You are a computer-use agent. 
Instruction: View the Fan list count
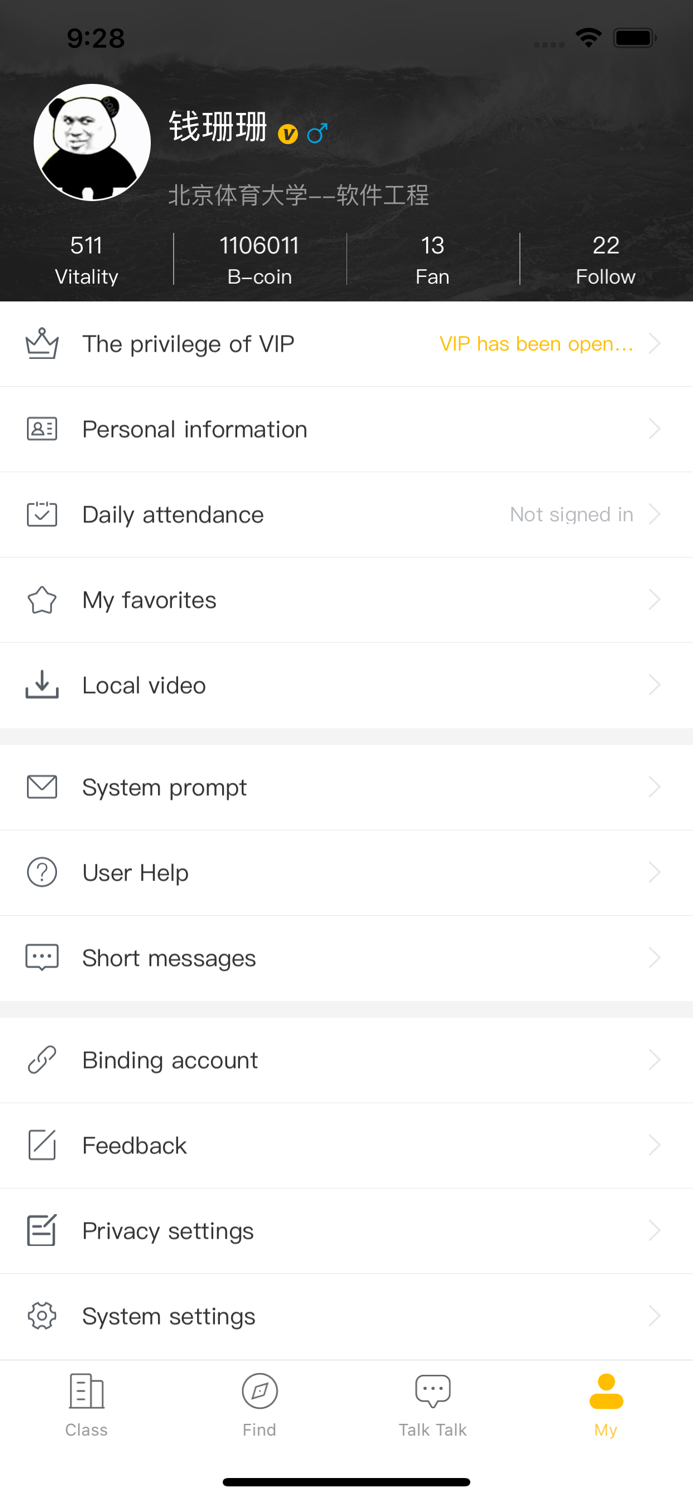point(432,260)
